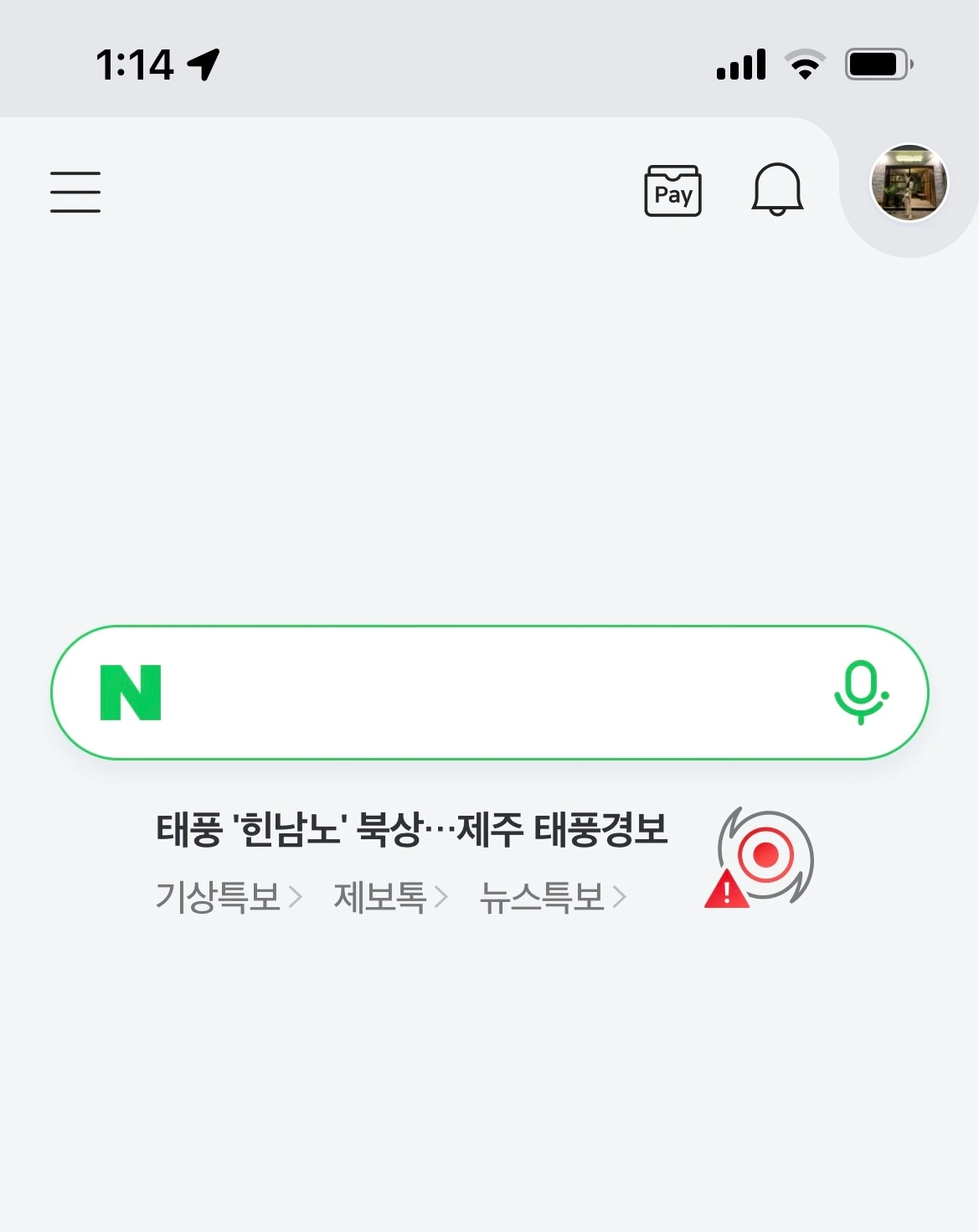This screenshot has height=1232, width=979.
Task: Open the hamburger menu
Action: pos(75,191)
